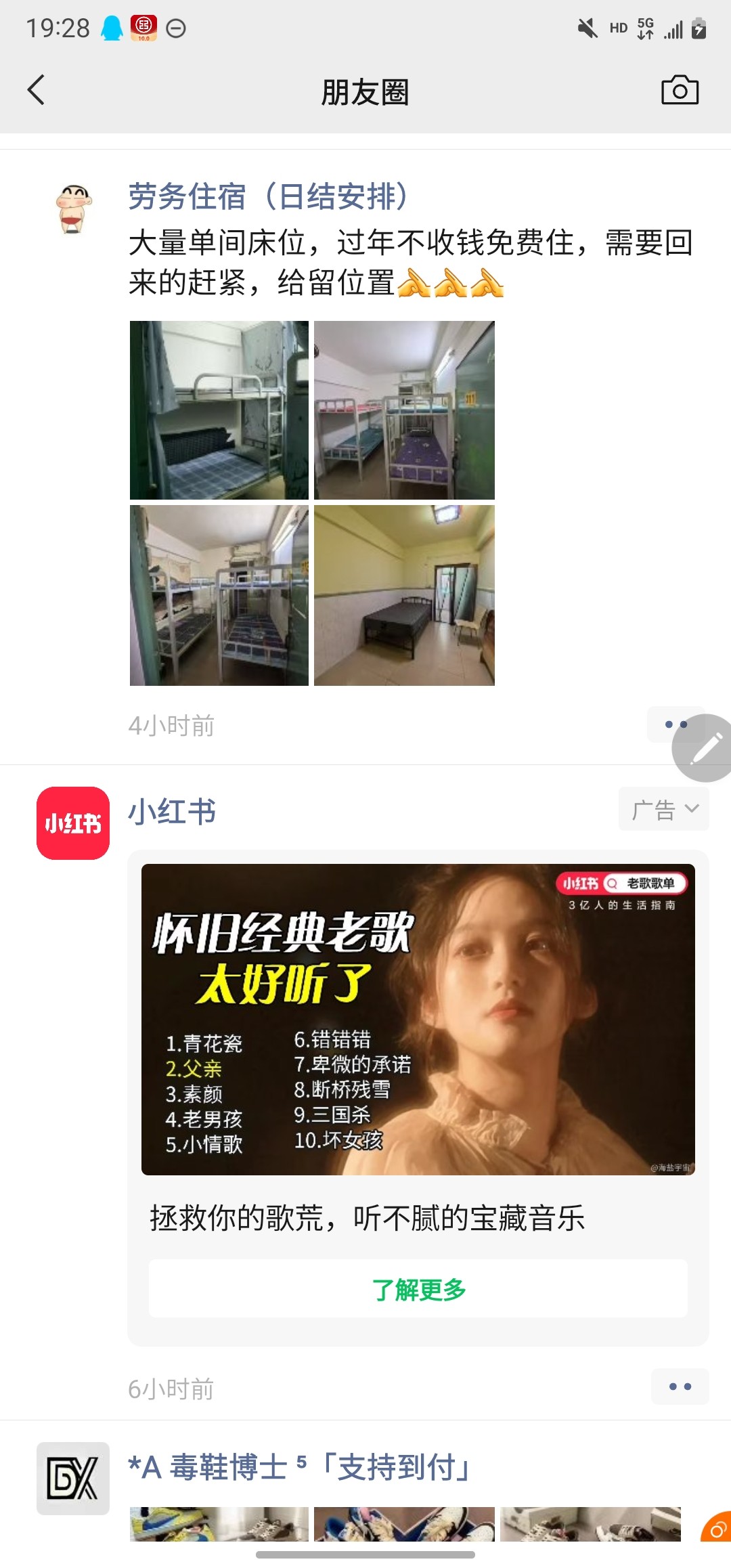Tap 了解更多 button on the ad
The width and height of the screenshot is (731, 1568).
click(x=418, y=1289)
